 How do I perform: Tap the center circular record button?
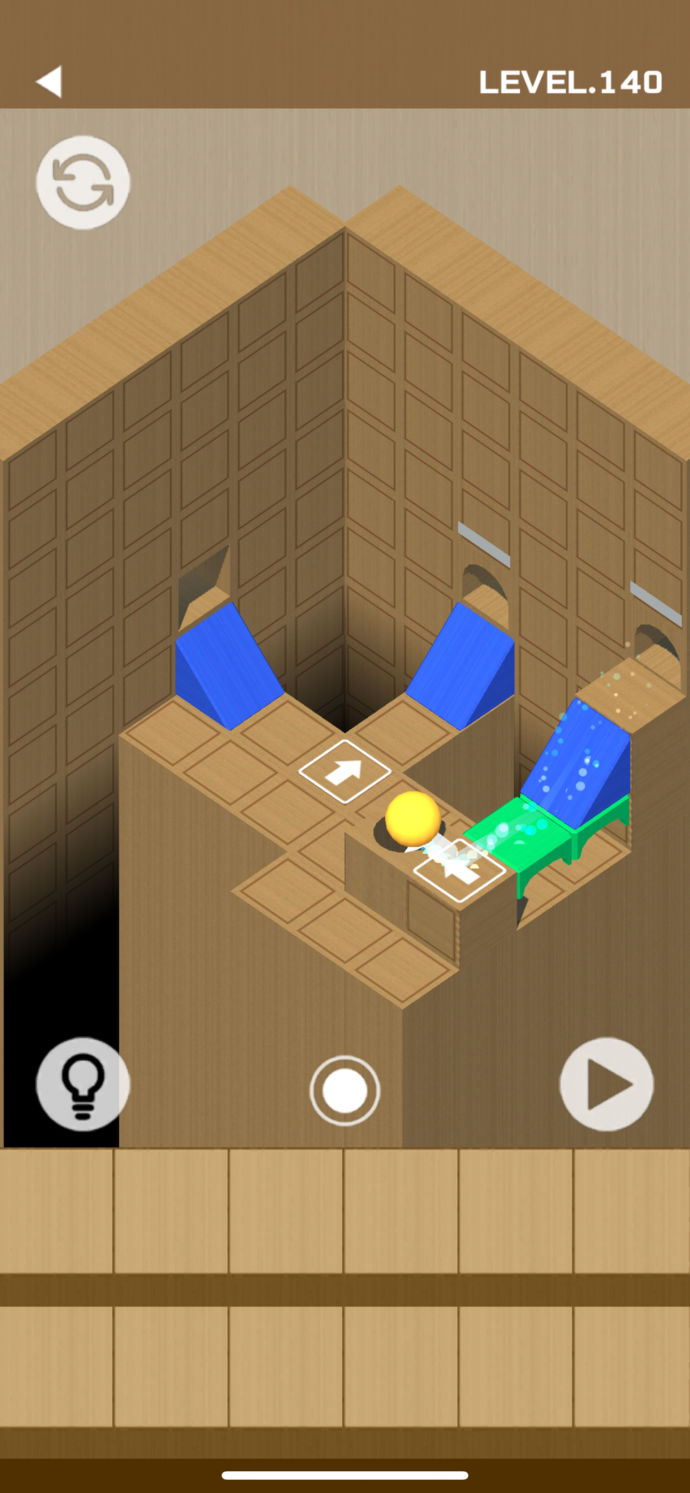pyautogui.click(x=345, y=1091)
